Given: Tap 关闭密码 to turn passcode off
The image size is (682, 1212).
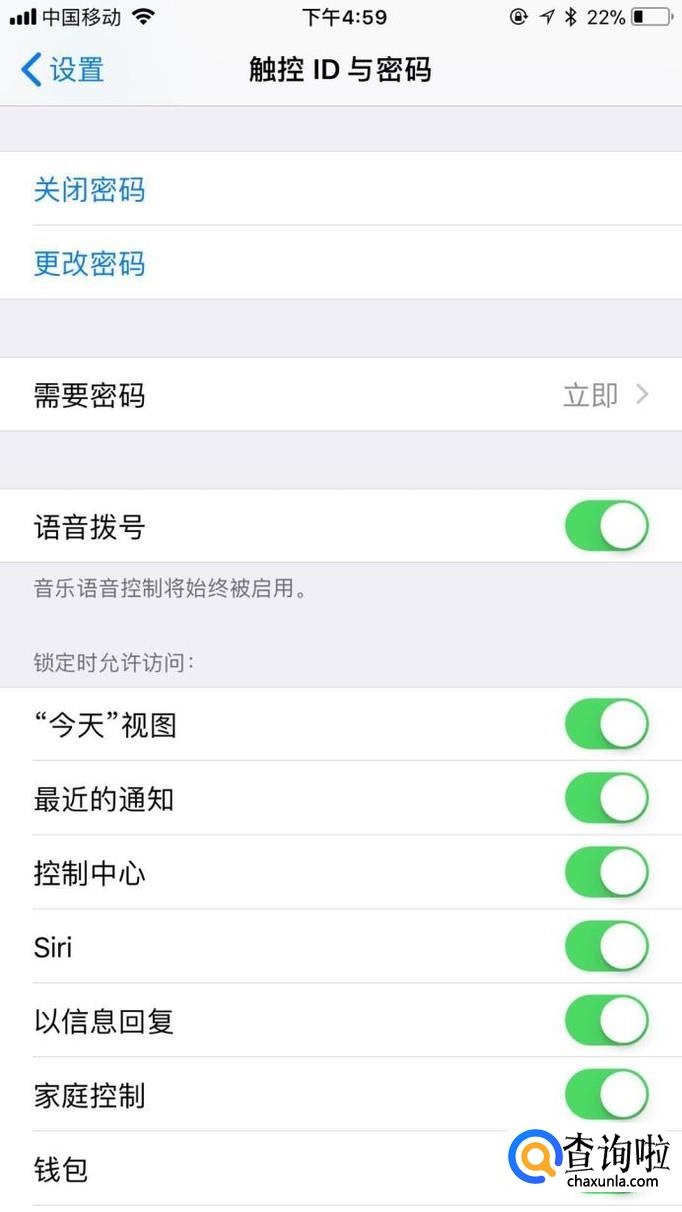Looking at the screenshot, I should point(90,189).
